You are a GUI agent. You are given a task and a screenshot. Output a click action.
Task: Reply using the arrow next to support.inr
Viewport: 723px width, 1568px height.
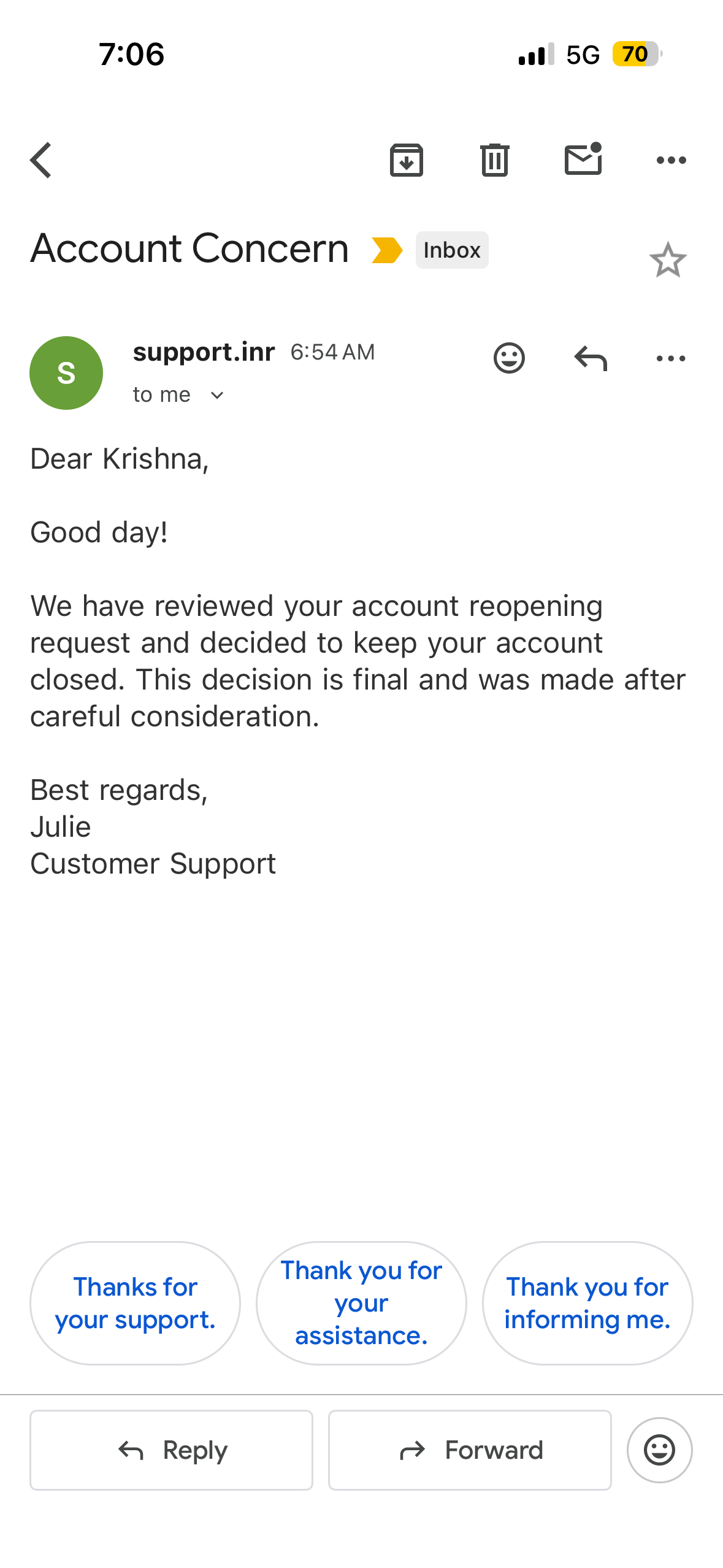[591, 358]
